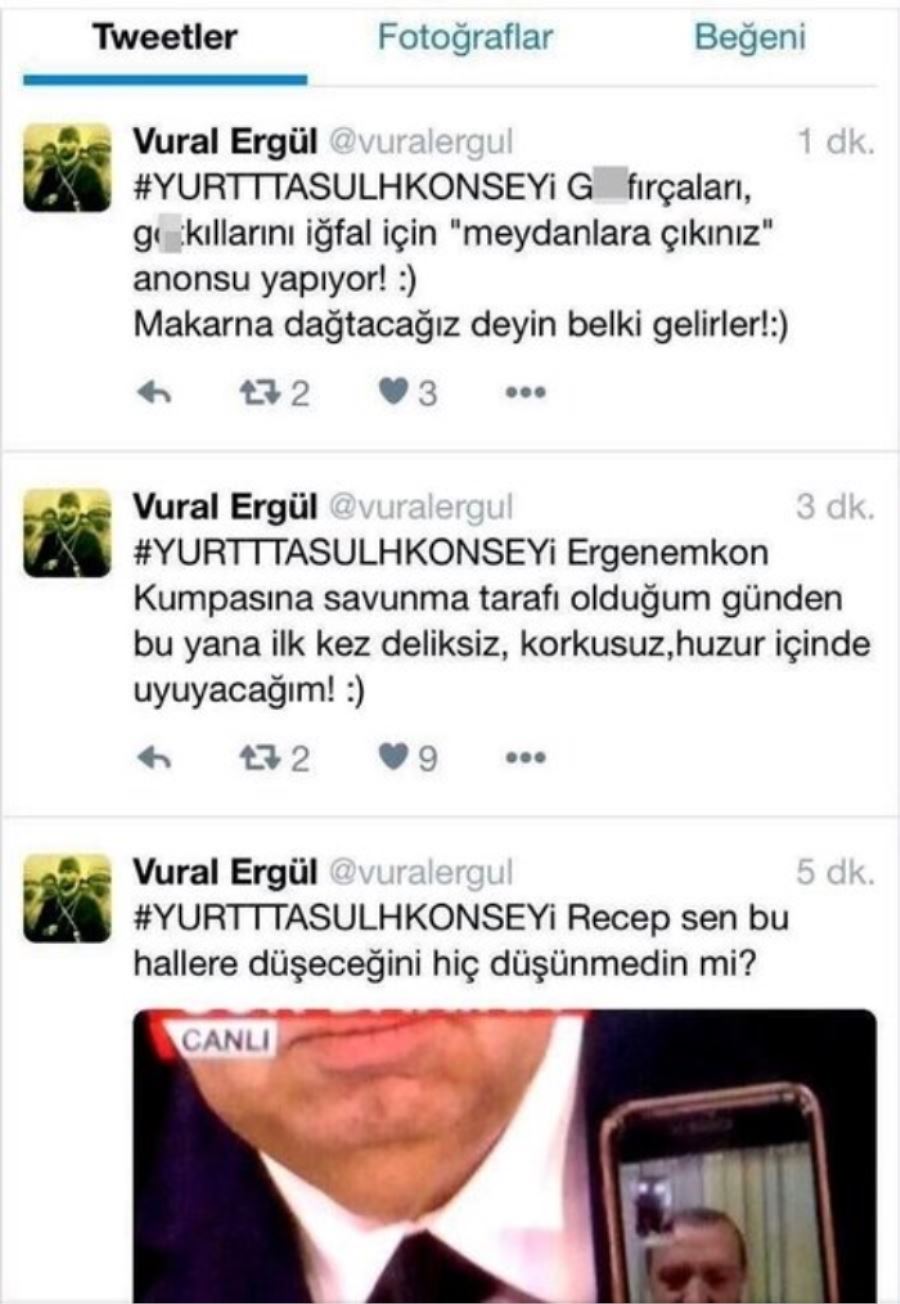Screen dimensions: 900x1304
Task: Switch to the Fotoğraflar tab
Action: pos(464,39)
